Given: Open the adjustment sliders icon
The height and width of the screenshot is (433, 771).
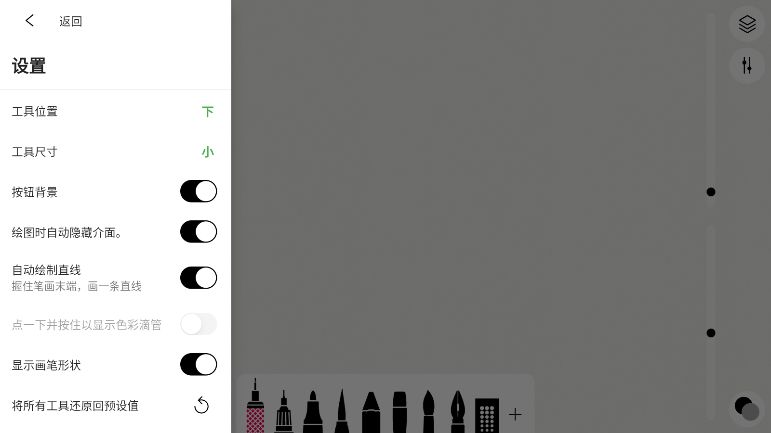Looking at the screenshot, I should (x=747, y=66).
